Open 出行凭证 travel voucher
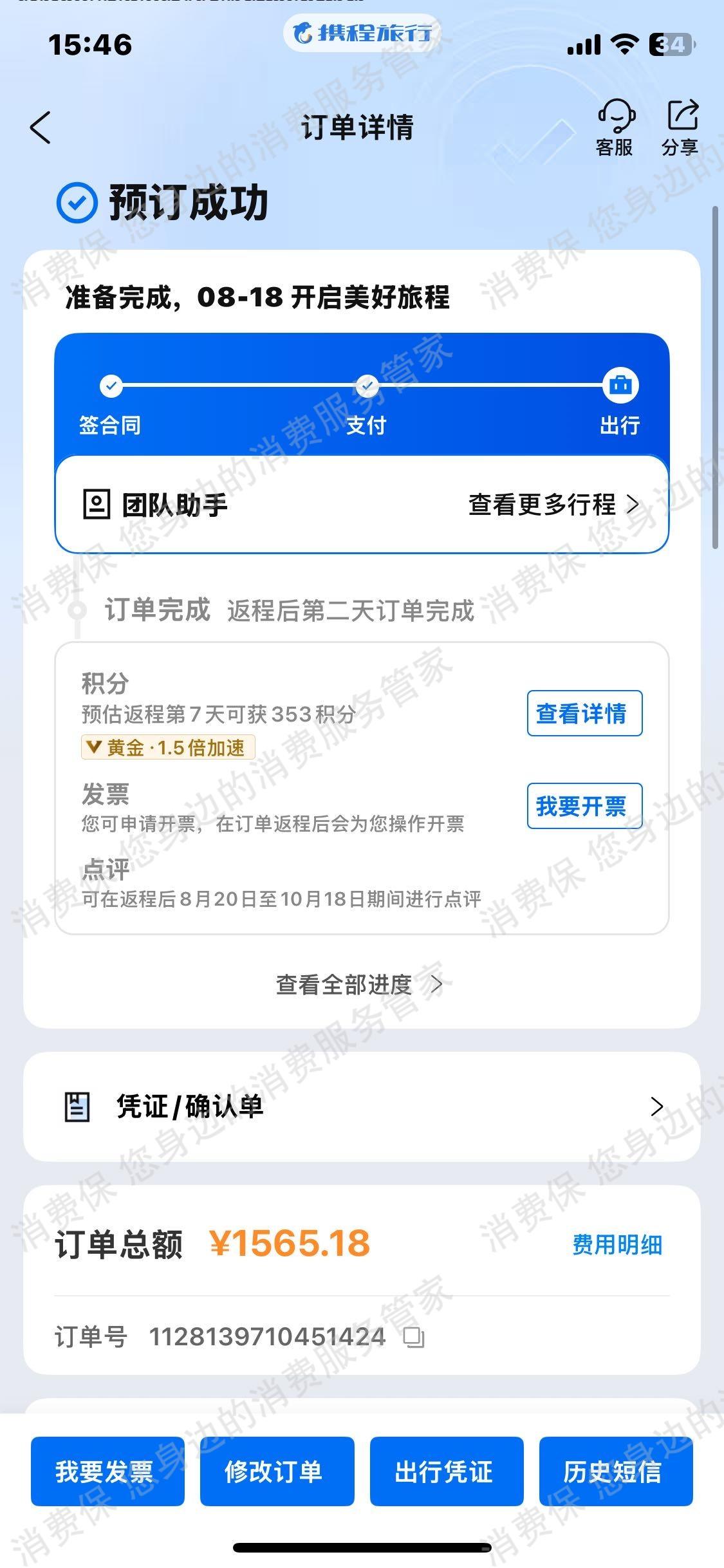 point(446,1471)
